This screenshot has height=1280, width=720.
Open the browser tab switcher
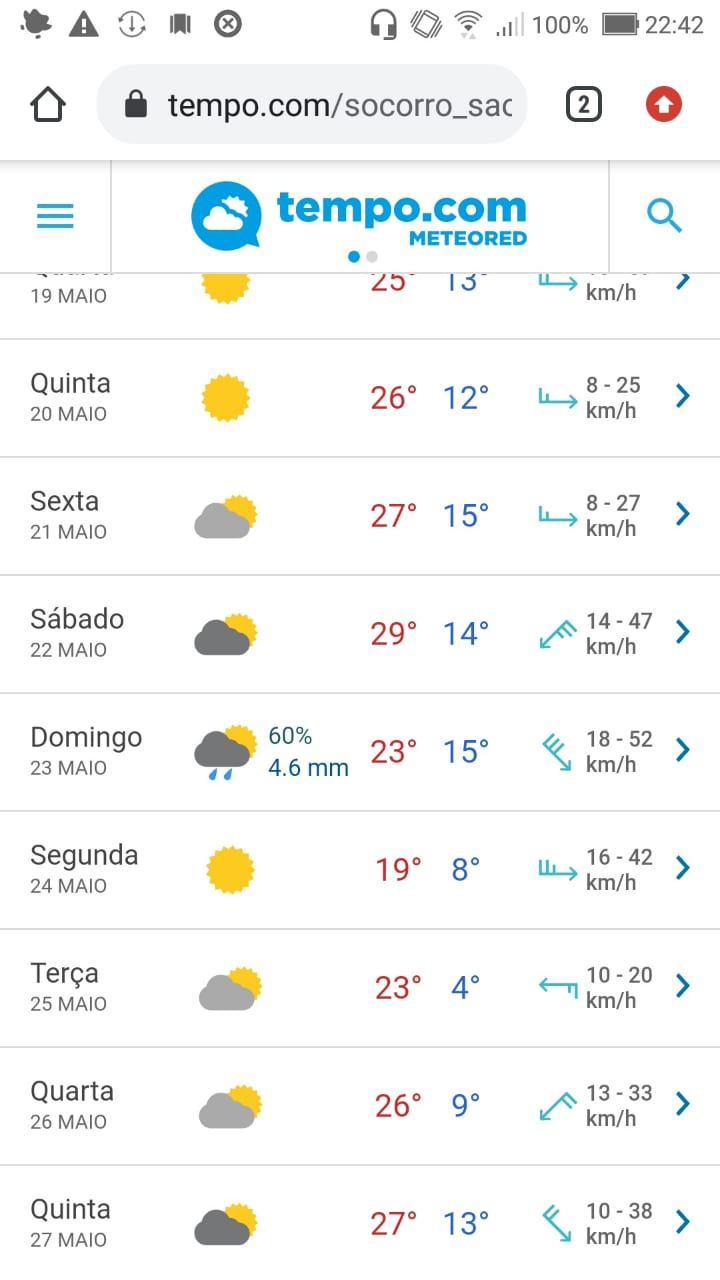(584, 104)
